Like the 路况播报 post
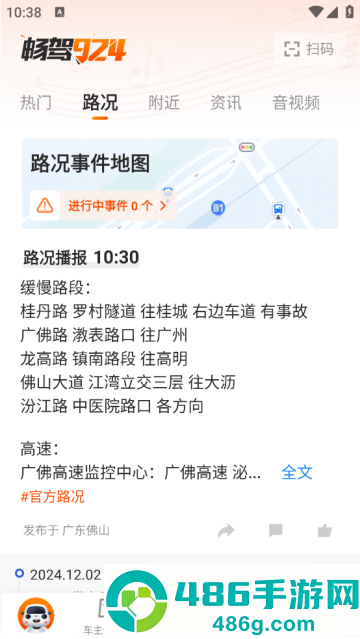Image resolution: width=360 pixels, height=639 pixels. (x=325, y=531)
